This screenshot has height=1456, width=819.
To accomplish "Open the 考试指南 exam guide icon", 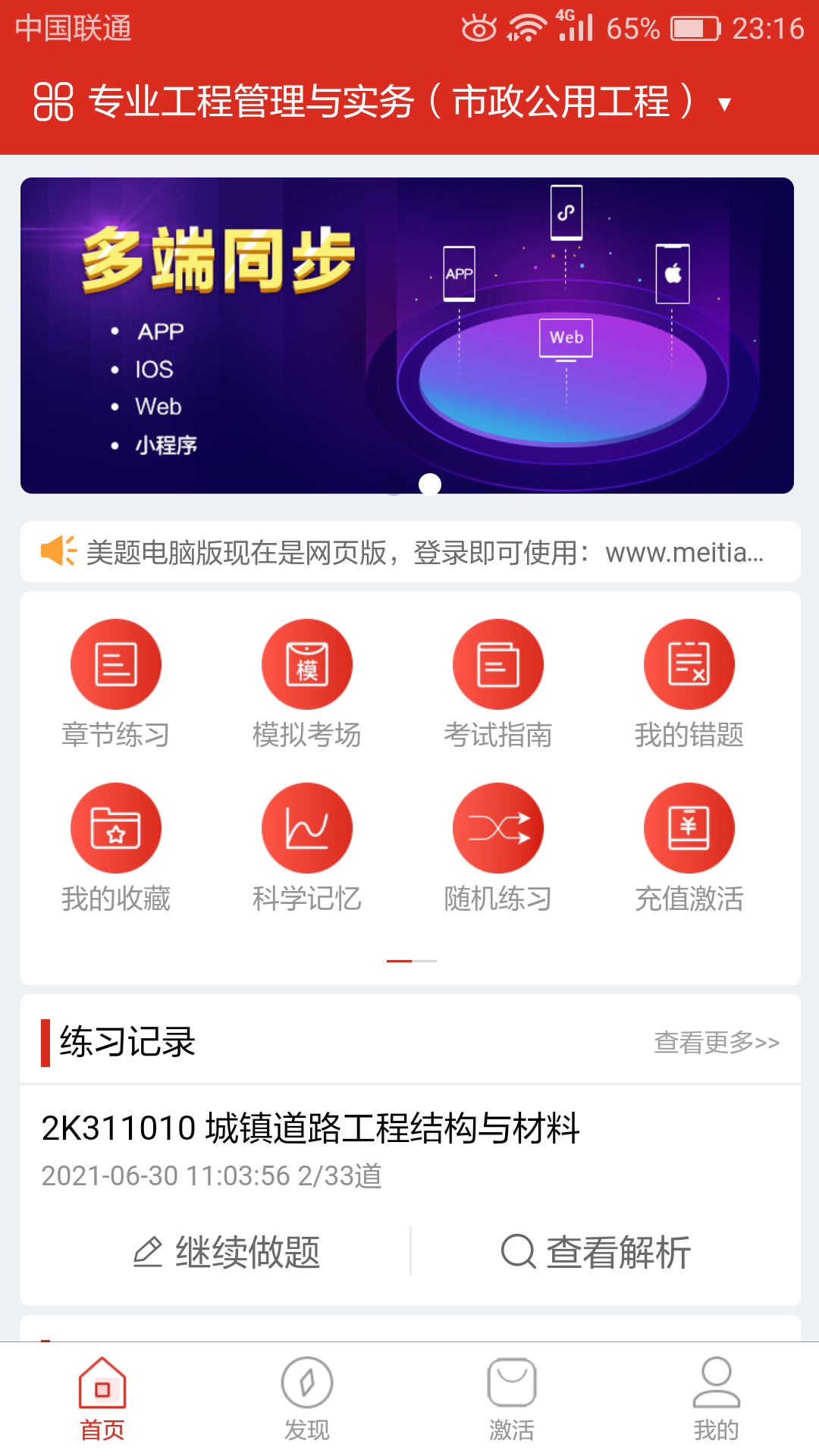I will tap(497, 664).
